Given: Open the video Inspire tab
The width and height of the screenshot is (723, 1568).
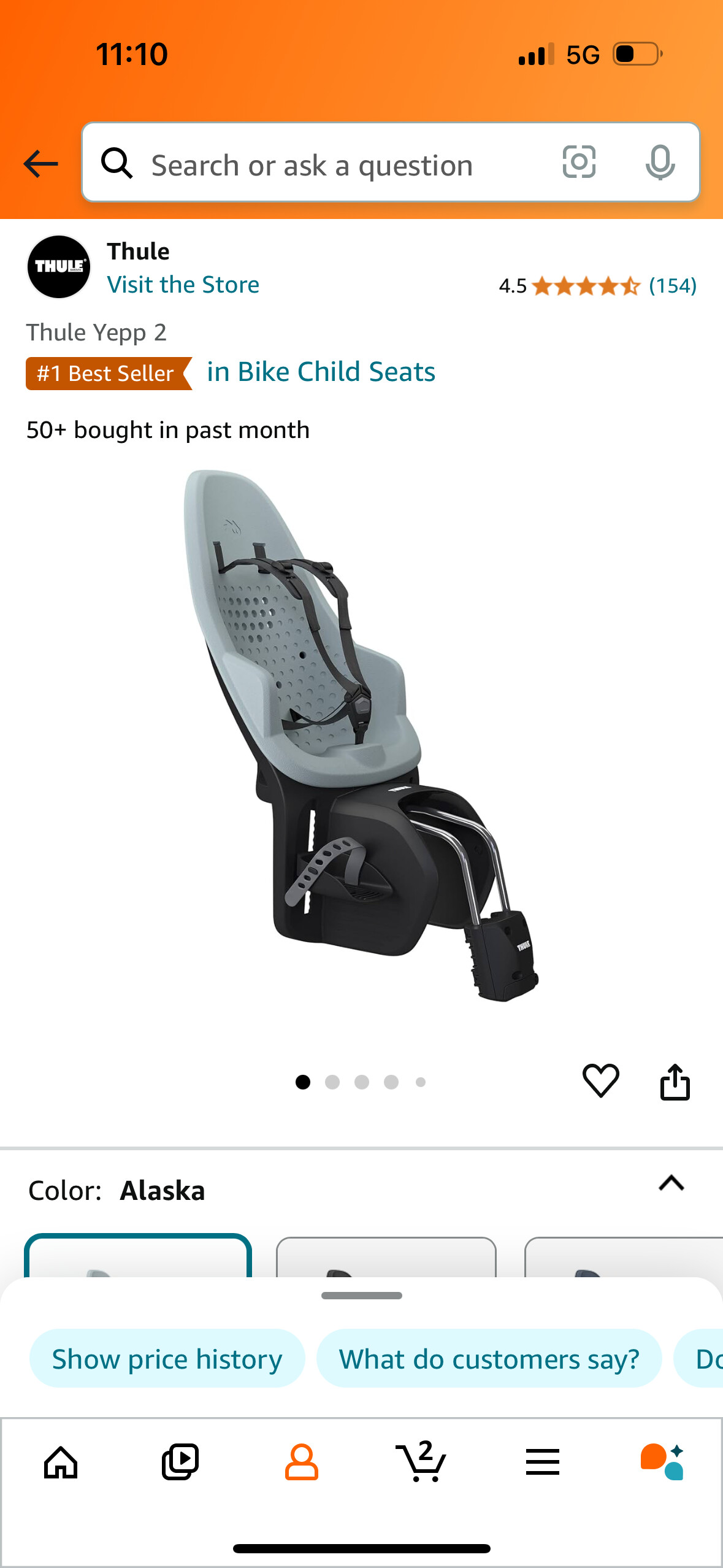Looking at the screenshot, I should [180, 1462].
